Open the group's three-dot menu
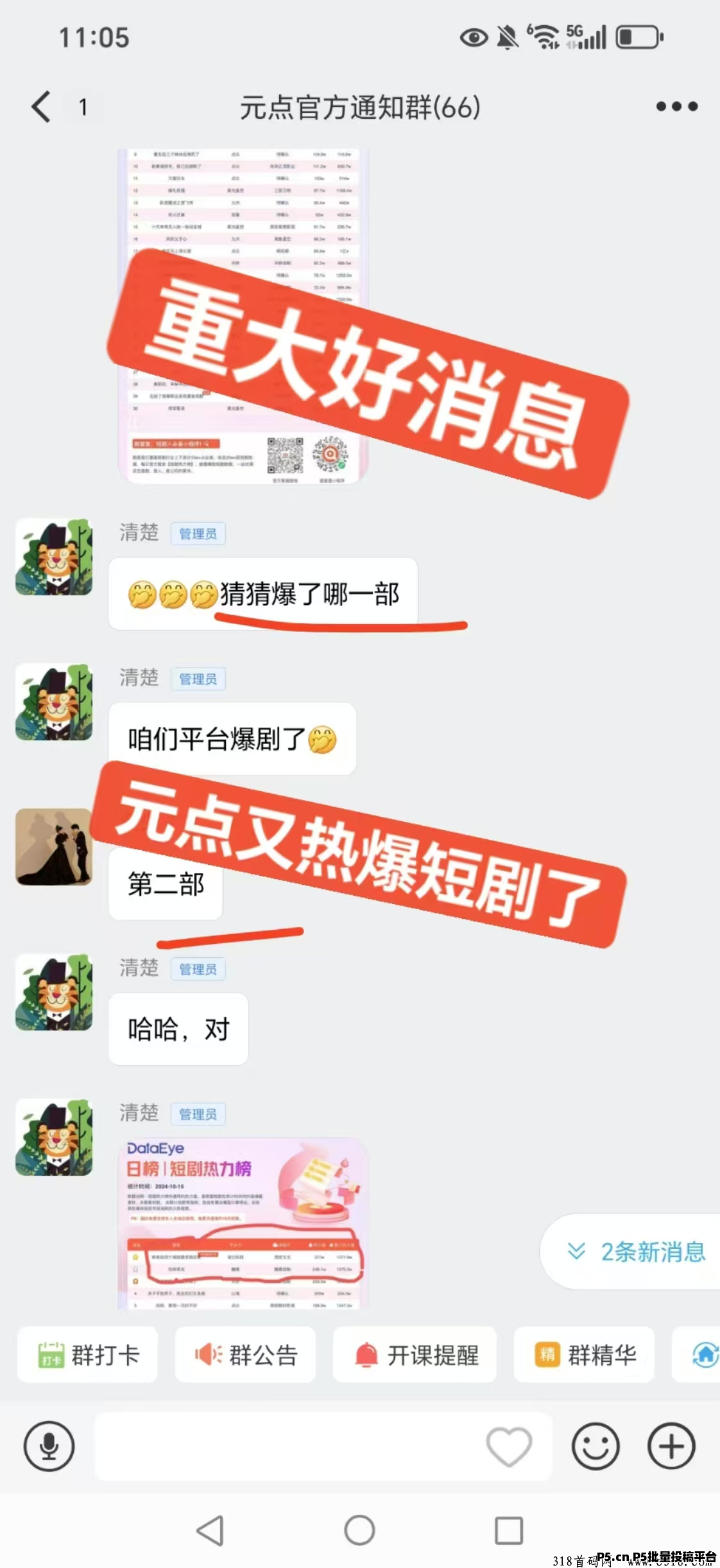The height and width of the screenshot is (1568, 720). (676, 107)
